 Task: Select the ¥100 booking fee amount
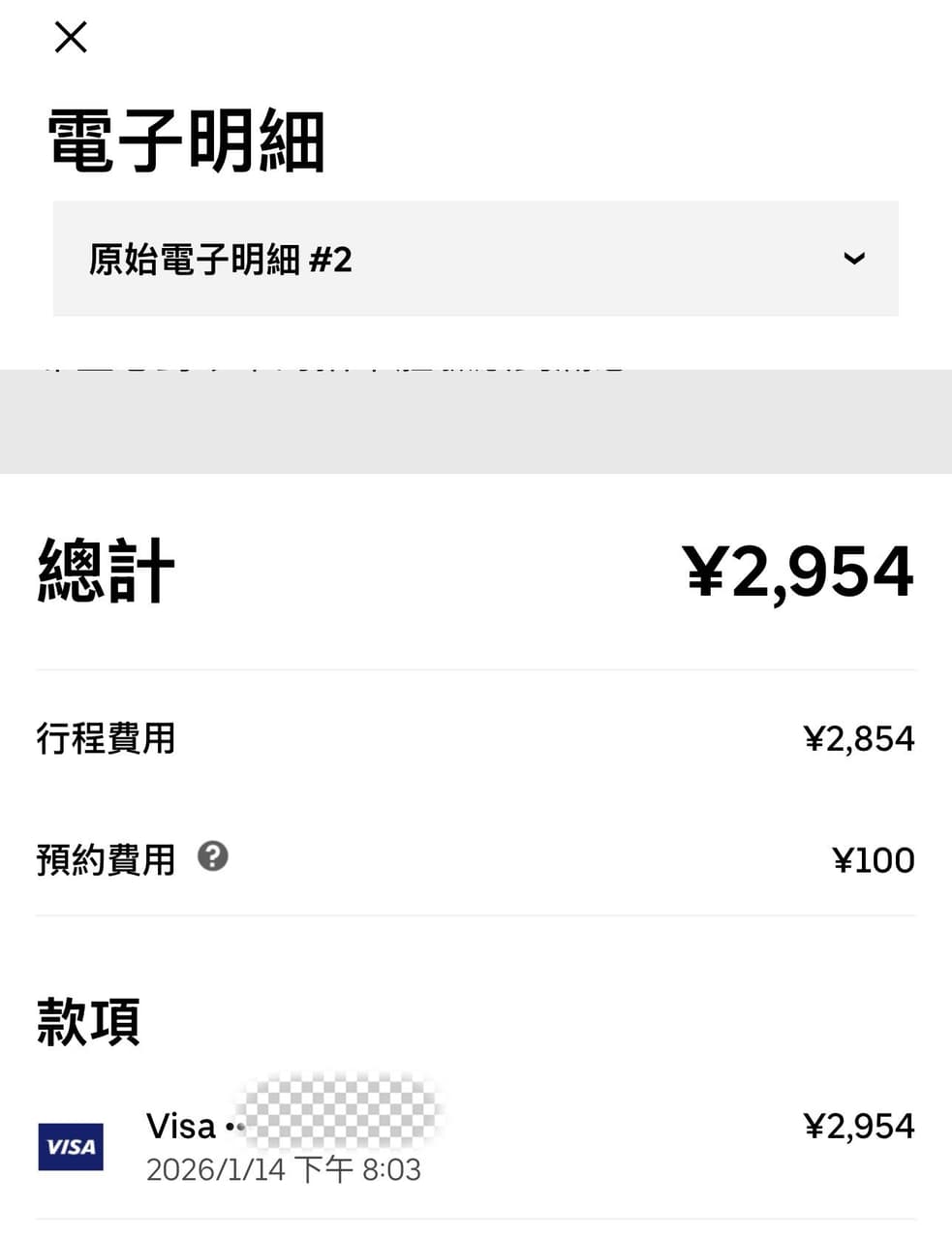873,858
